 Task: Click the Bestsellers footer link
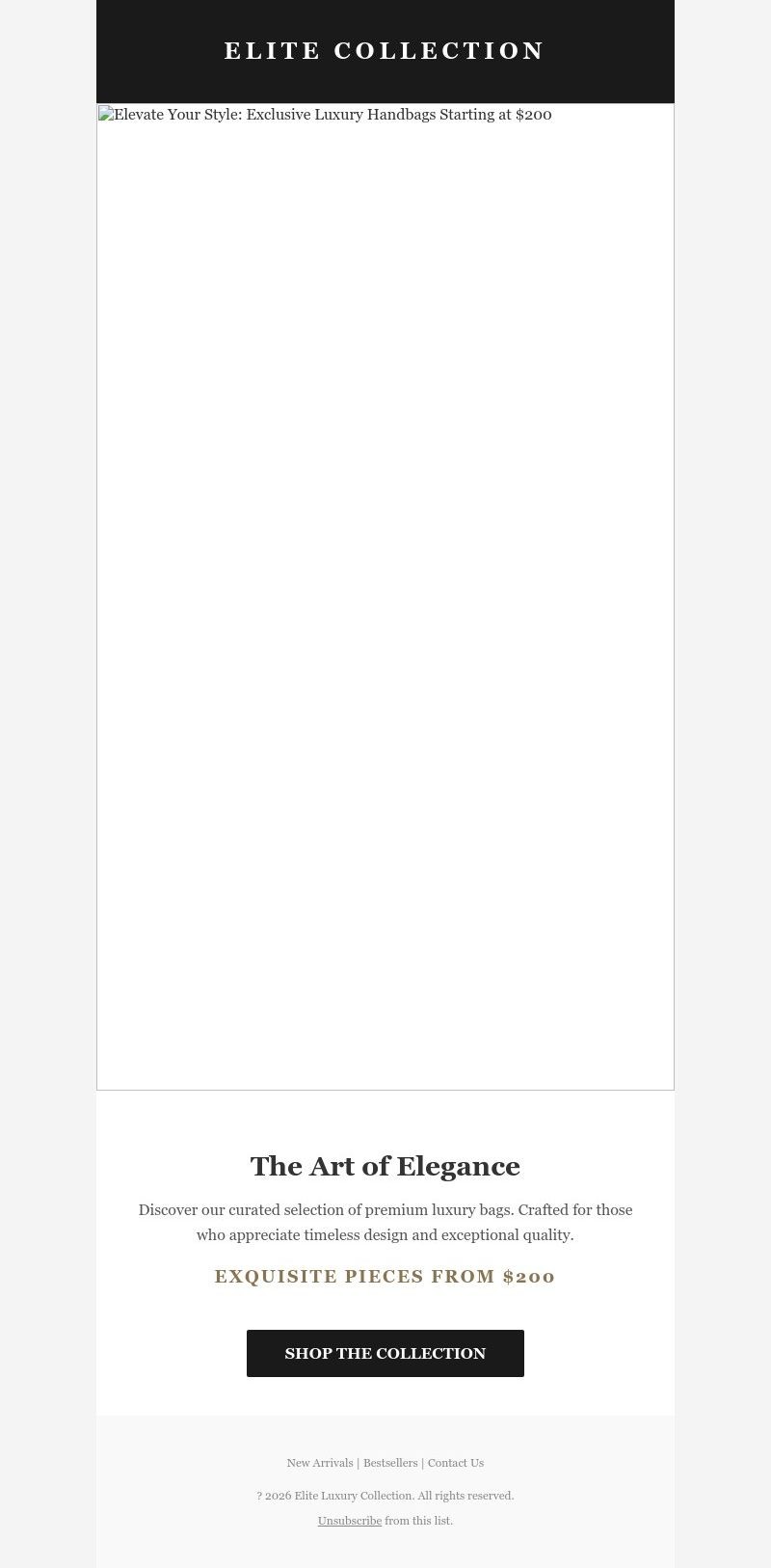tap(390, 1463)
